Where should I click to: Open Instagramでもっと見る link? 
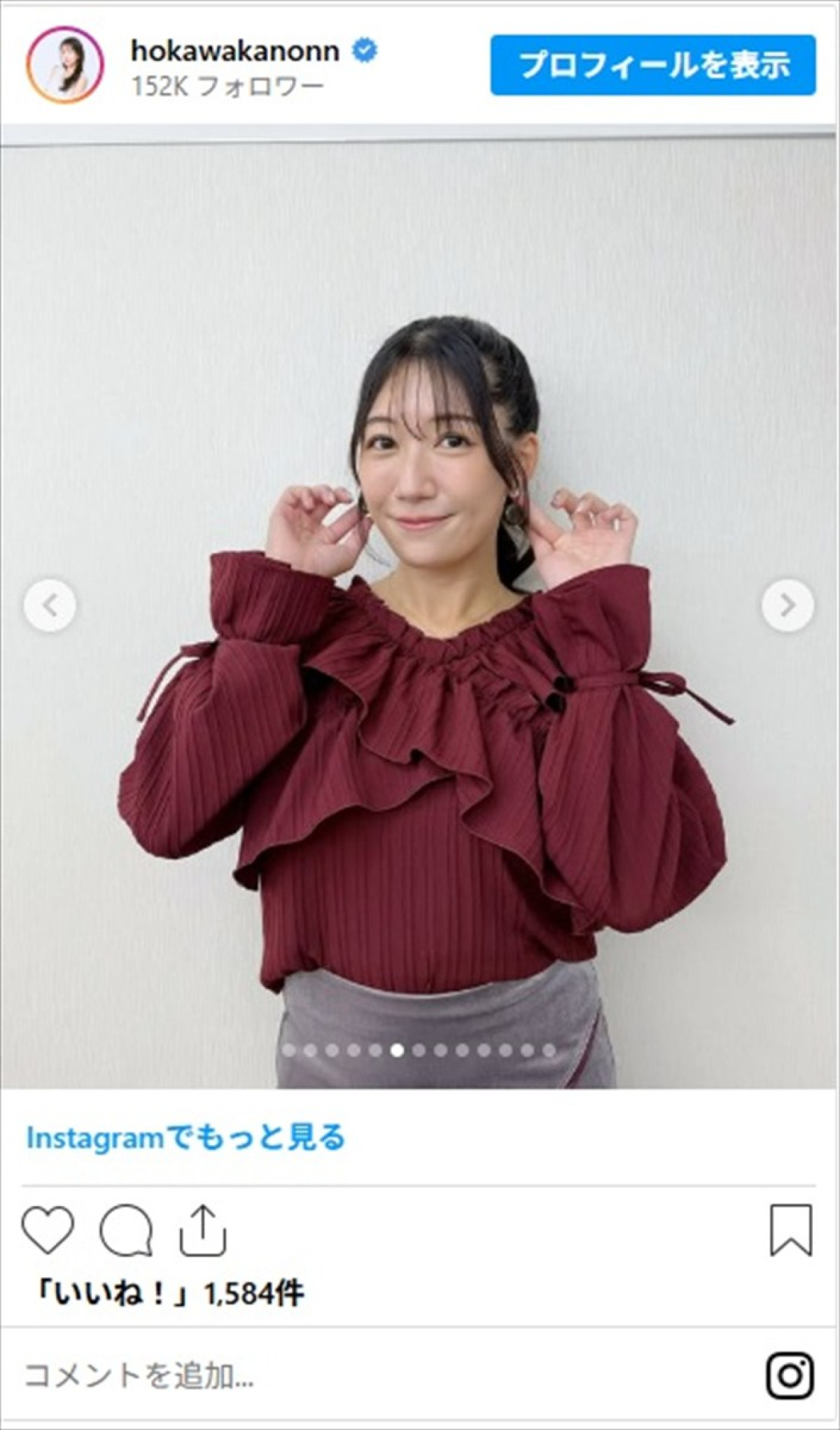(186, 1138)
